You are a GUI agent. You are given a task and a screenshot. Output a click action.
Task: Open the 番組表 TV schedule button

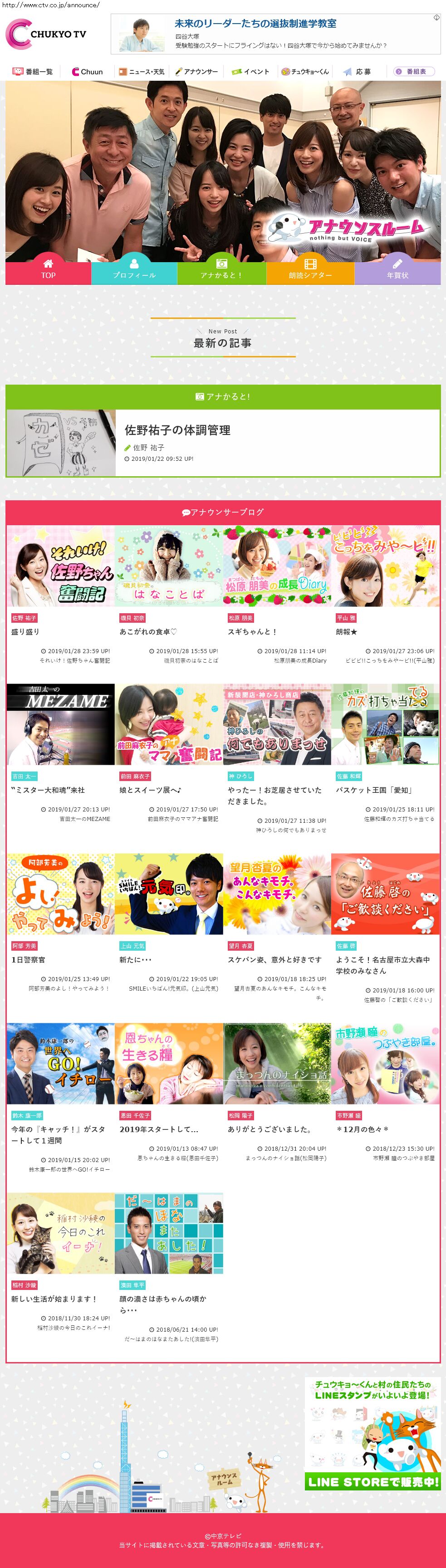click(x=414, y=72)
